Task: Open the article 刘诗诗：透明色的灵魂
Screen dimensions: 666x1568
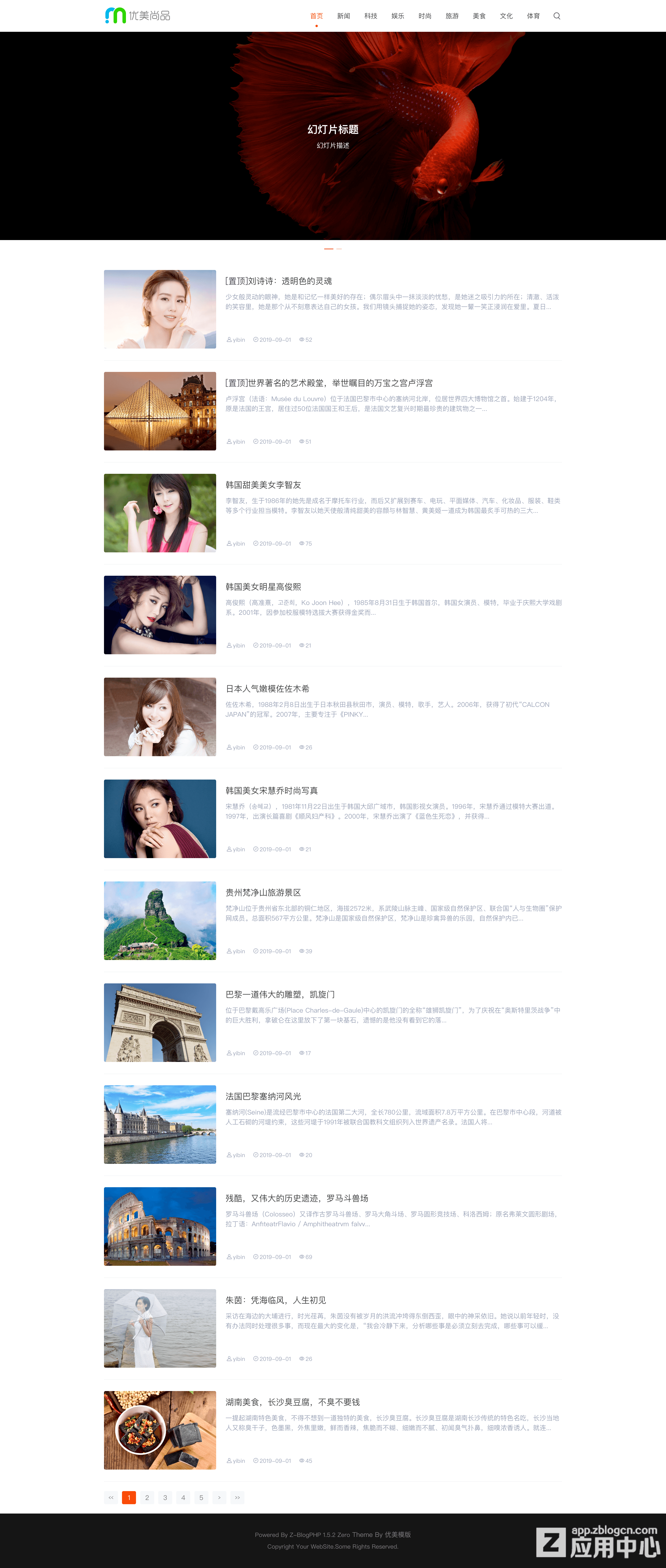Action: coord(279,281)
